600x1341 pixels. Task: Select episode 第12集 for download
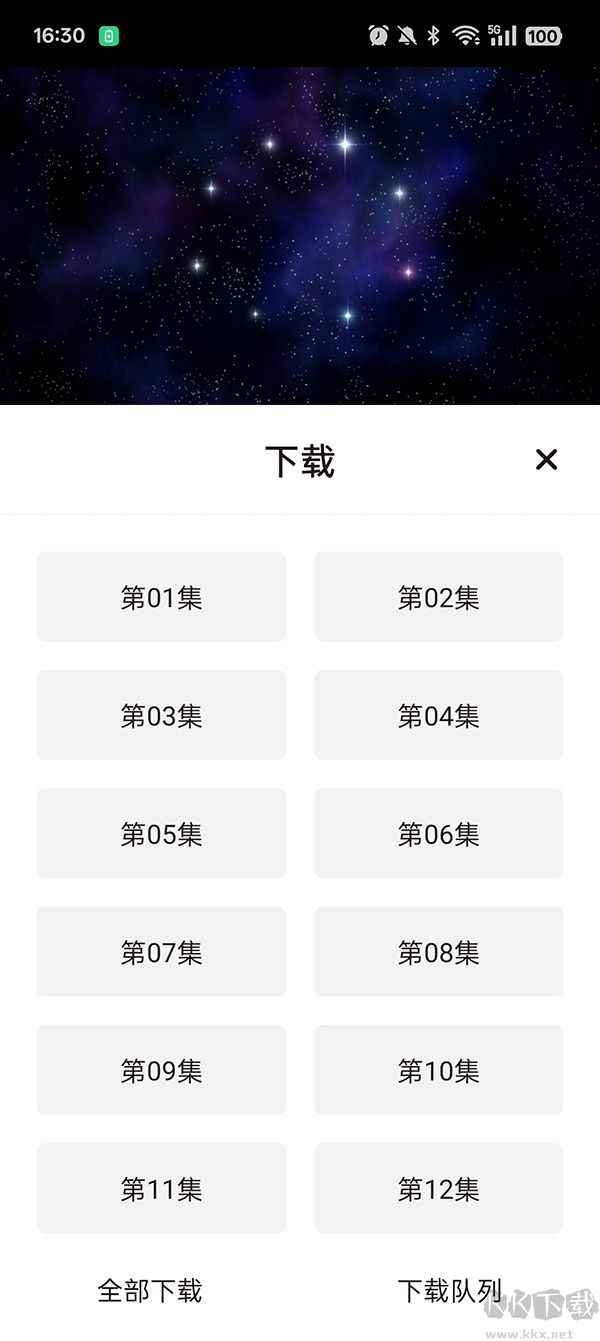(x=439, y=1189)
